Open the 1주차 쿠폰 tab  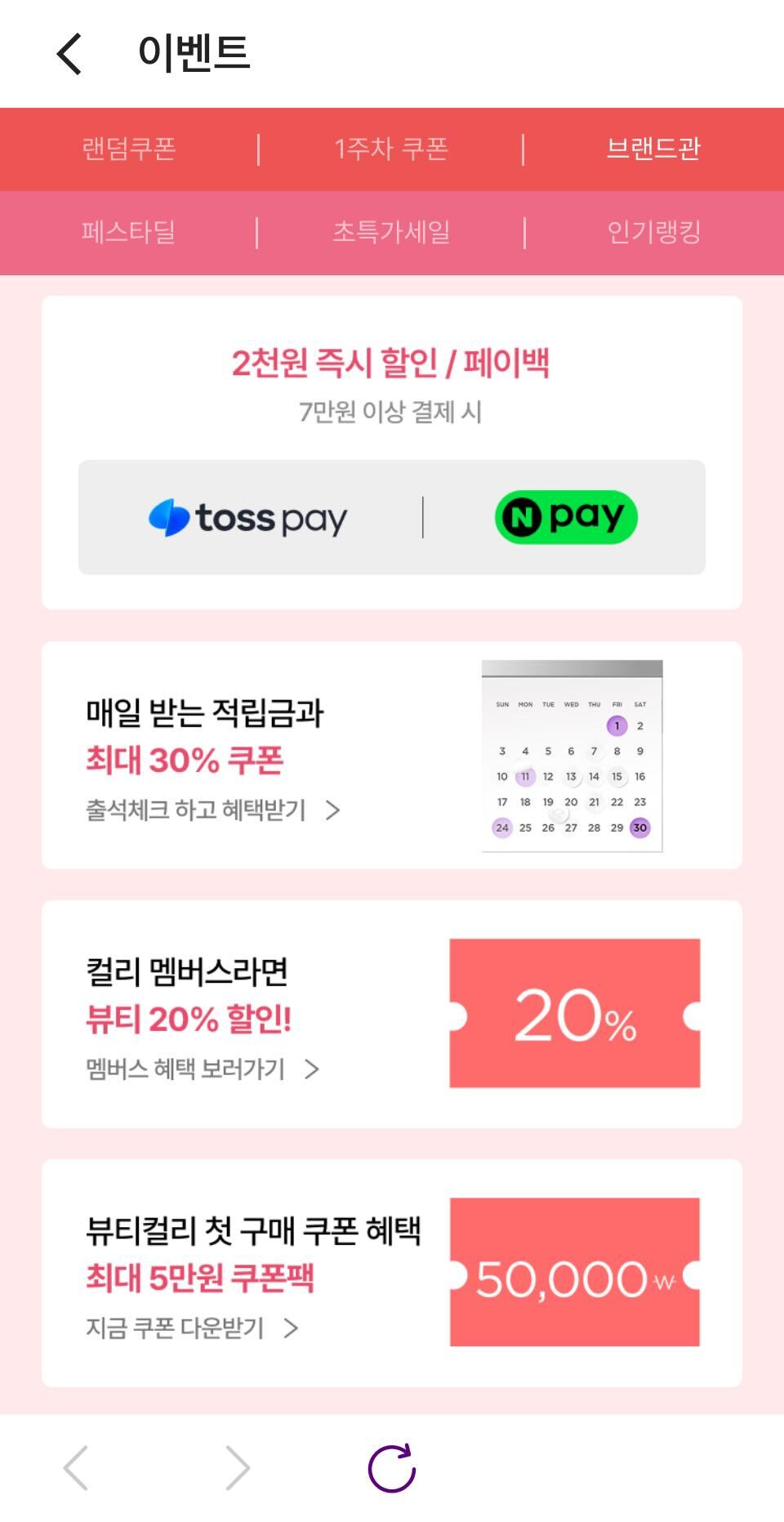tap(390, 150)
